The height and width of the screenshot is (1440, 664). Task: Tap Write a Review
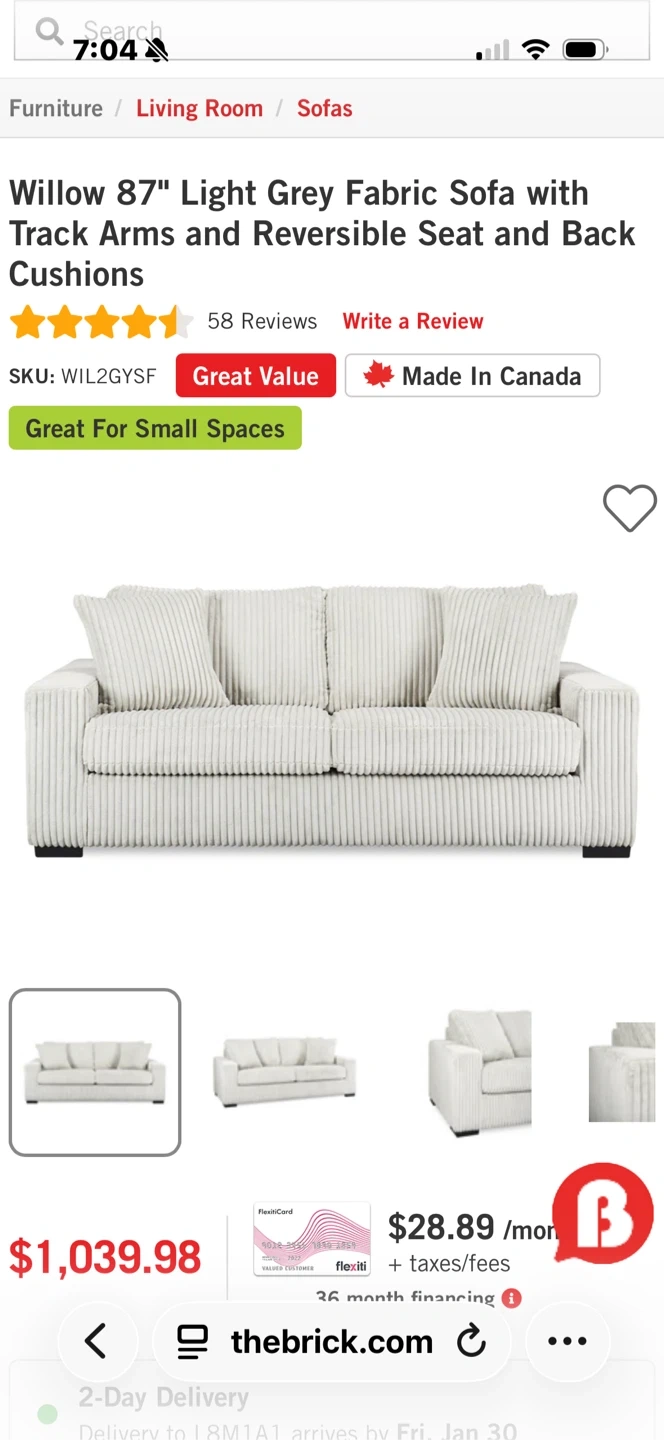pos(413,321)
